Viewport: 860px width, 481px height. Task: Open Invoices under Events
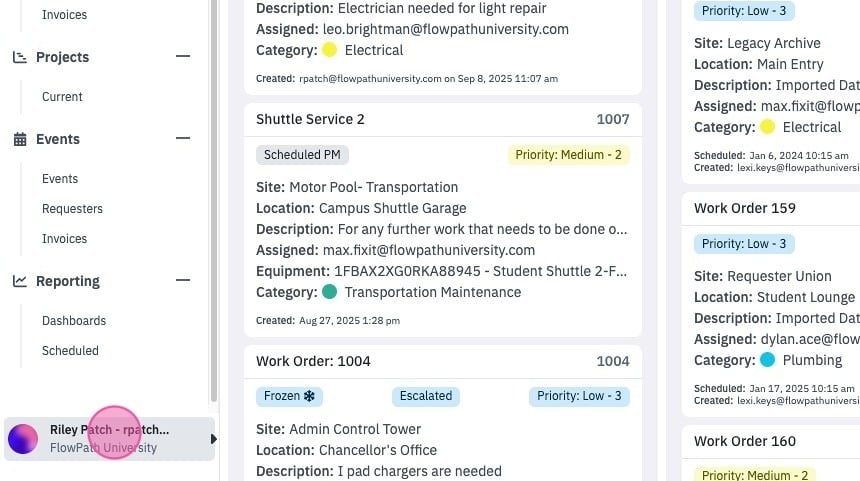coord(64,239)
